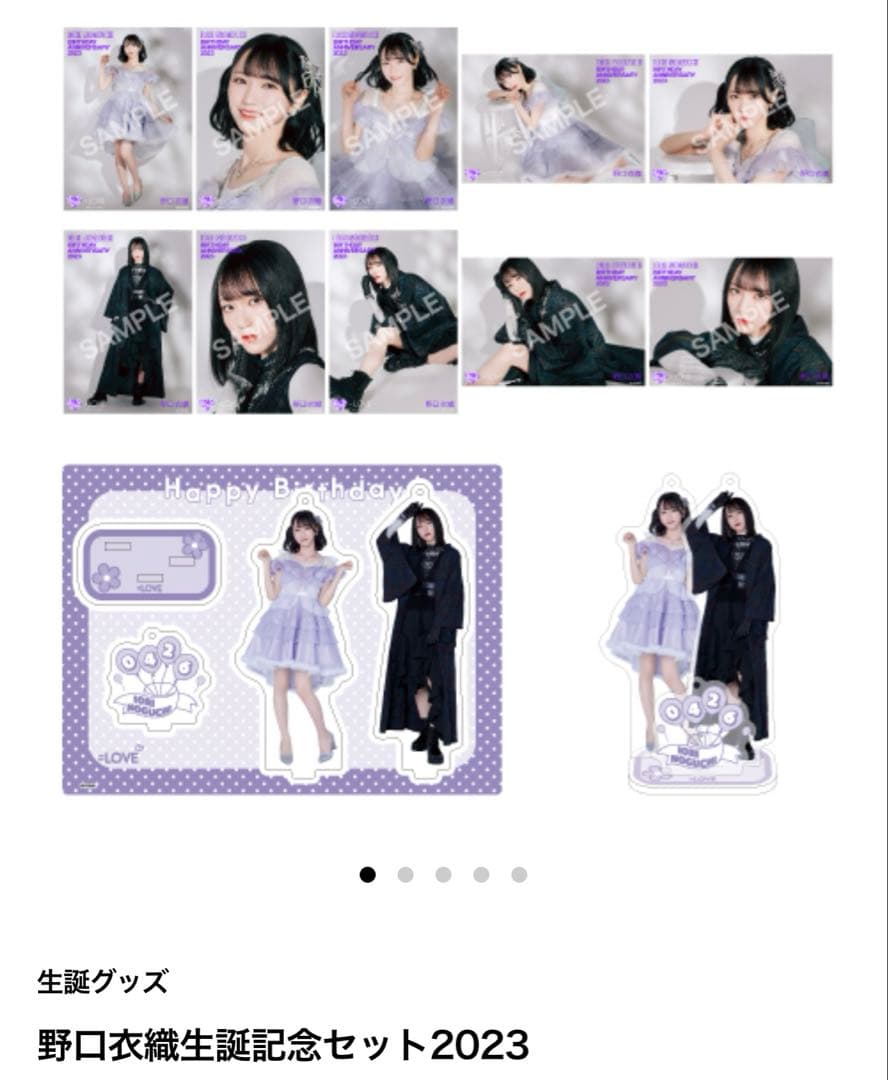Viewport: 888px width, 1080px height.
Task: Click the middle gray pagination indicator
Action: 444,873
